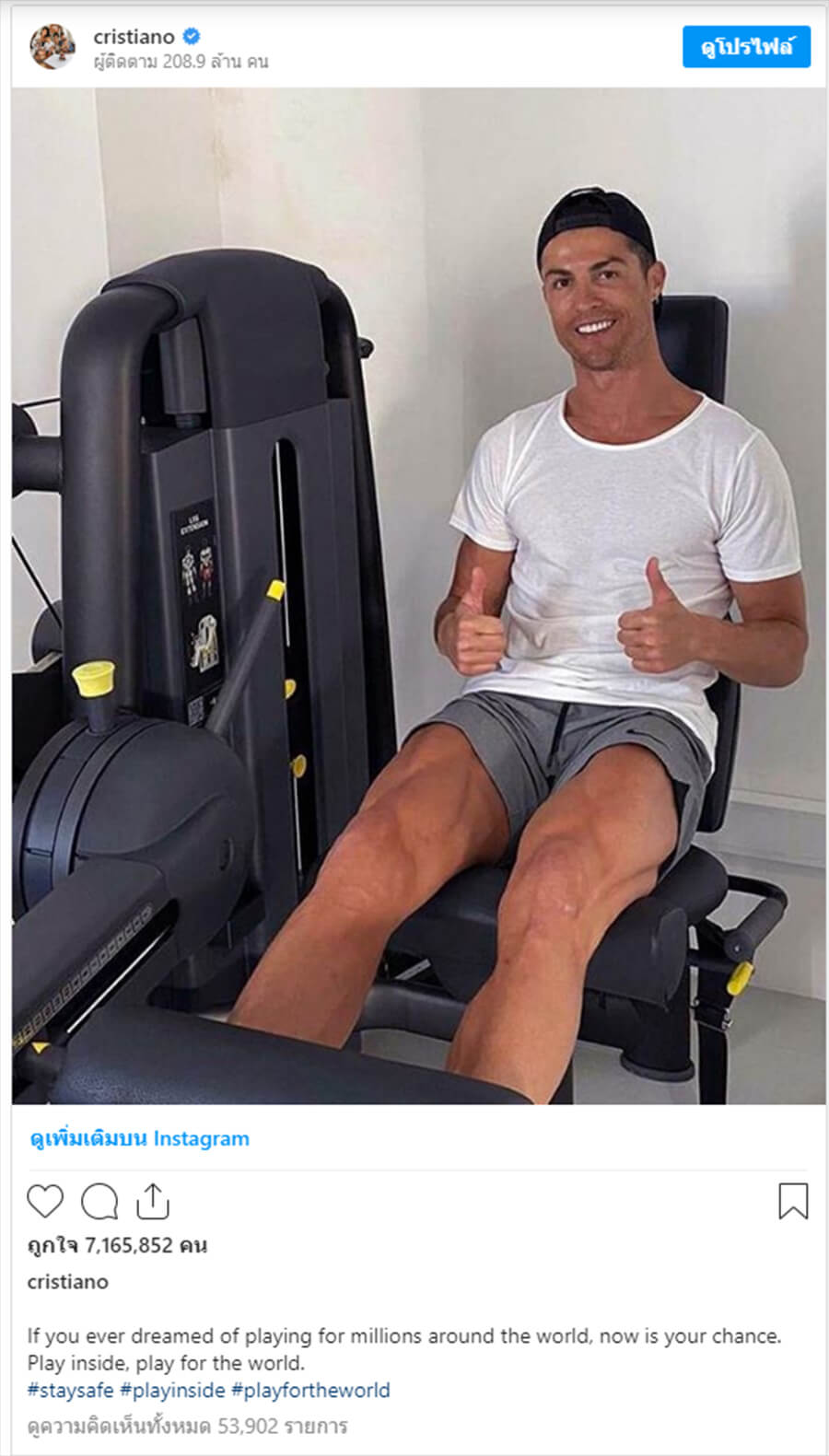Viewport: 829px width, 1456px height.
Task: Open the comment bubble icon
Action: pyautogui.click(x=99, y=1202)
